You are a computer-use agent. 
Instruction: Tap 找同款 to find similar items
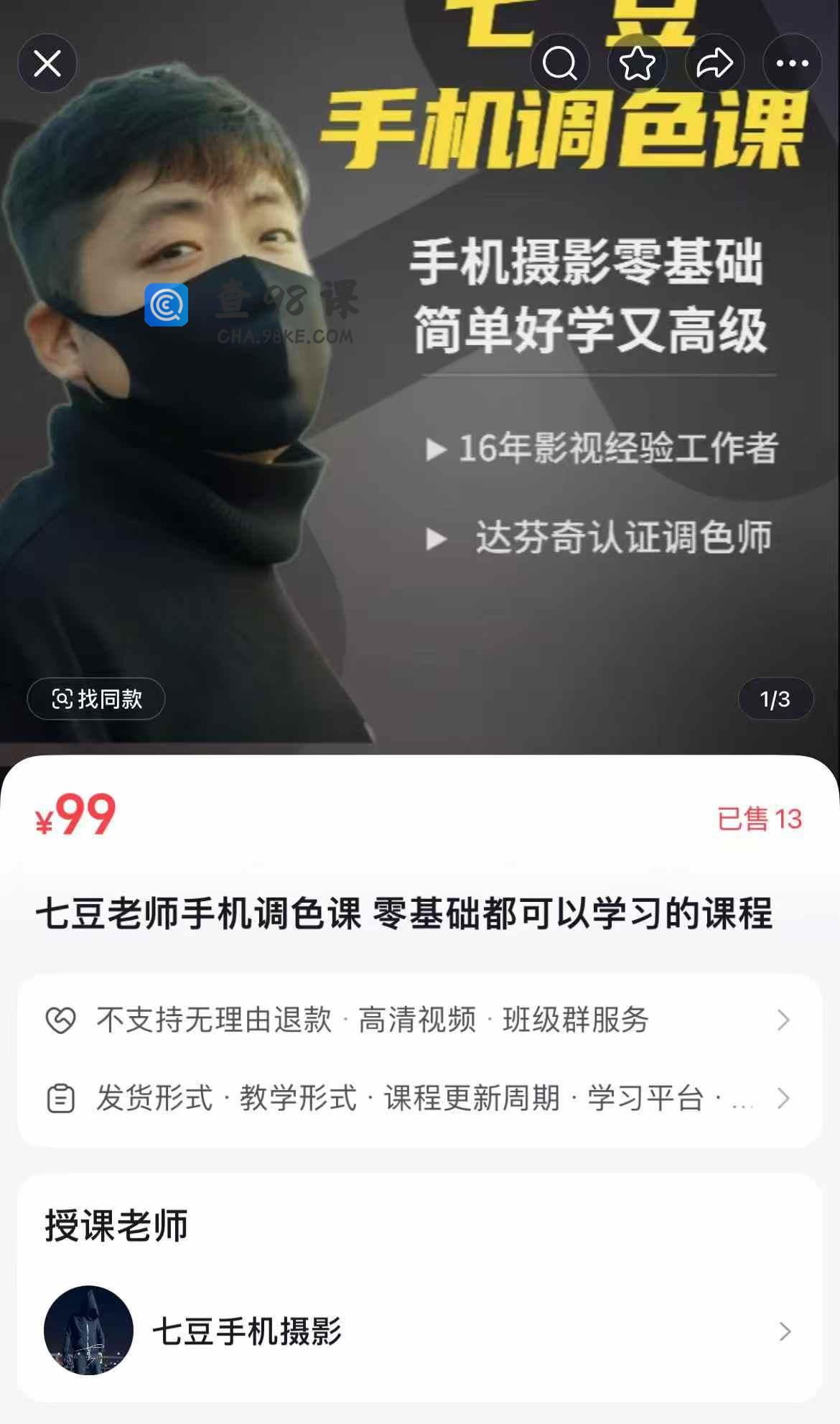(96, 699)
